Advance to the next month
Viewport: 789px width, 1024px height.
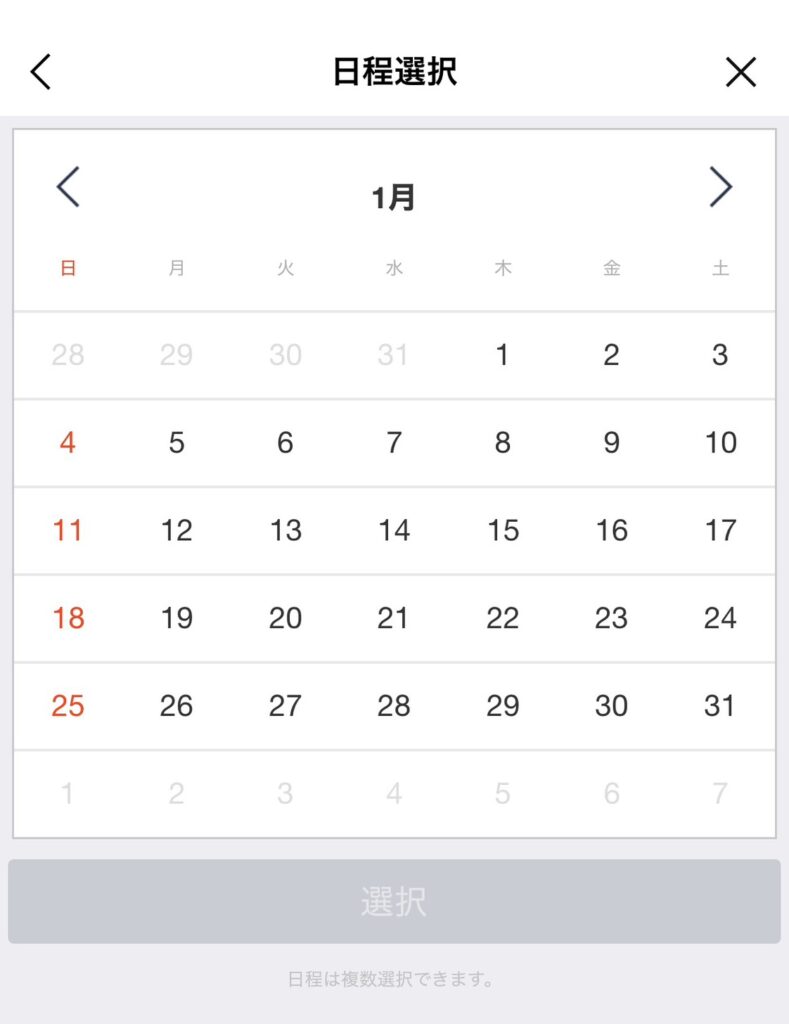720,187
